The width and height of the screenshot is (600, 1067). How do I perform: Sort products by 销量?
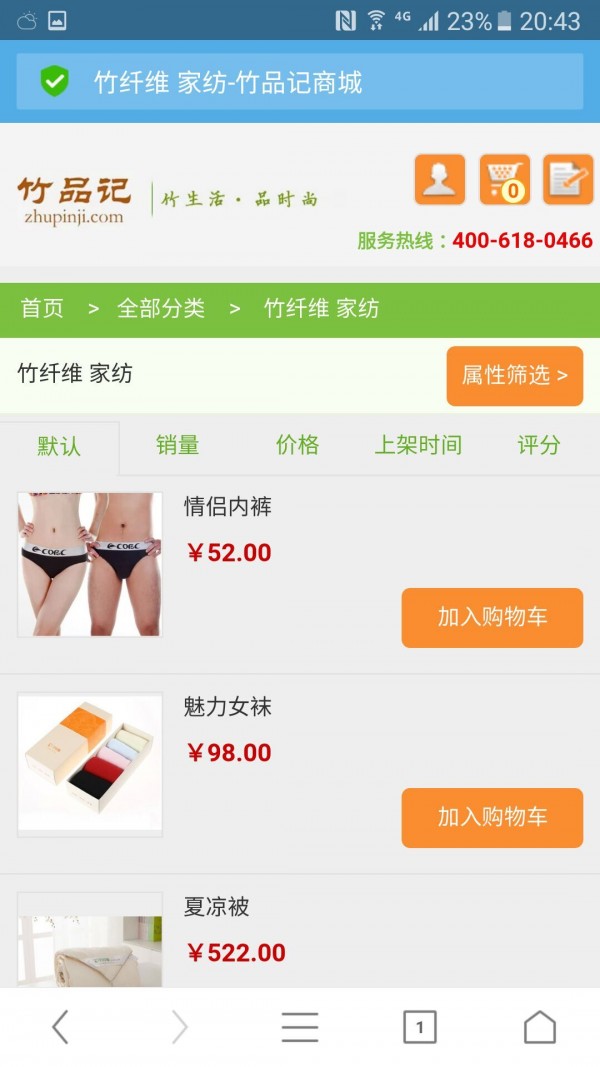pyautogui.click(x=178, y=446)
